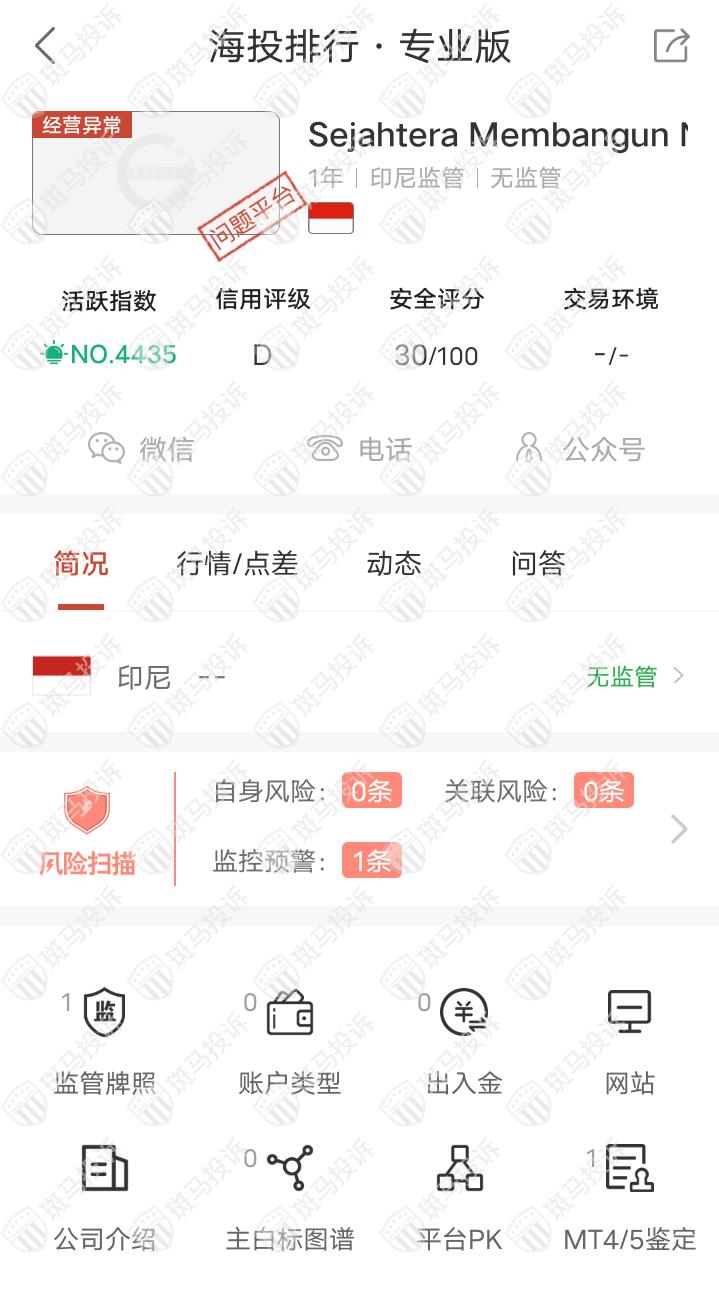Tap the 电话 phone contact option
Screen dimensions: 719x1300
click(x=360, y=449)
